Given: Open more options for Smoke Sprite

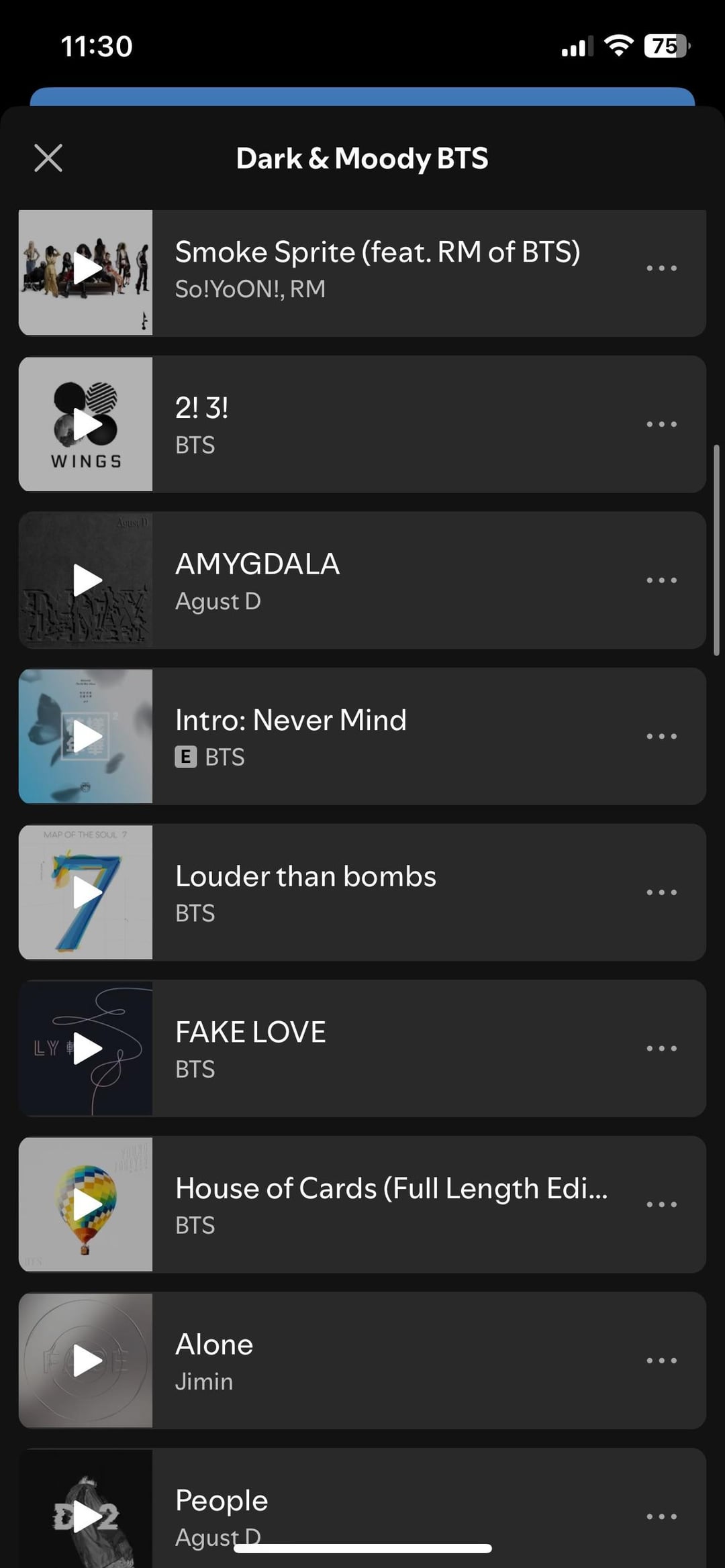Looking at the screenshot, I should coord(661,268).
